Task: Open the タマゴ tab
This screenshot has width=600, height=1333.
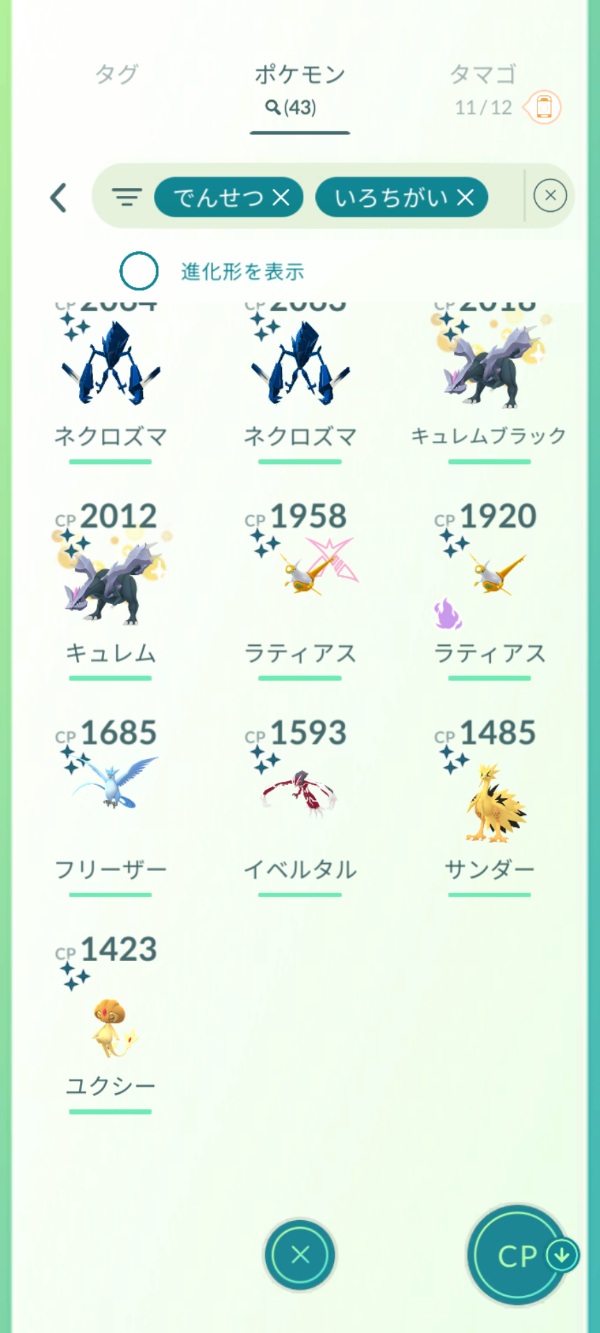Action: coord(483,75)
